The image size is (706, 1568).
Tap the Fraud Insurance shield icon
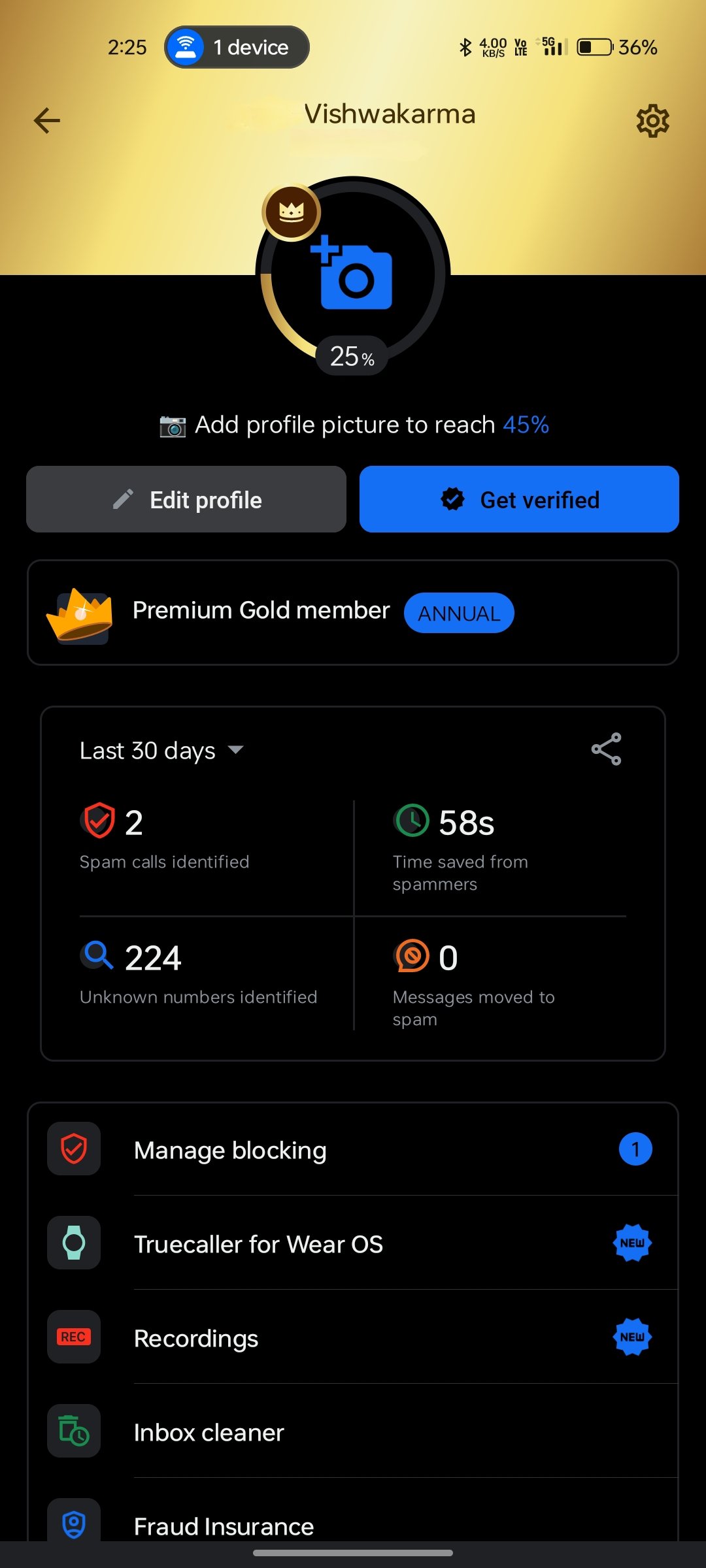click(x=73, y=1522)
